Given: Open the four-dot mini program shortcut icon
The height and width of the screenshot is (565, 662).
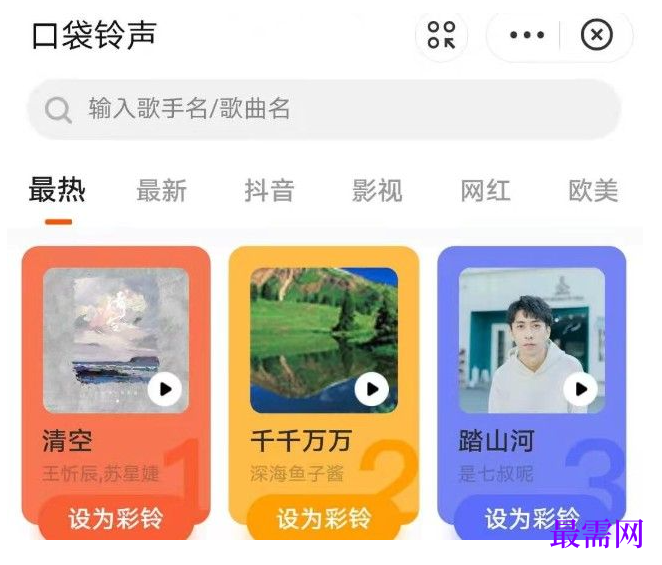Looking at the screenshot, I should point(441,36).
